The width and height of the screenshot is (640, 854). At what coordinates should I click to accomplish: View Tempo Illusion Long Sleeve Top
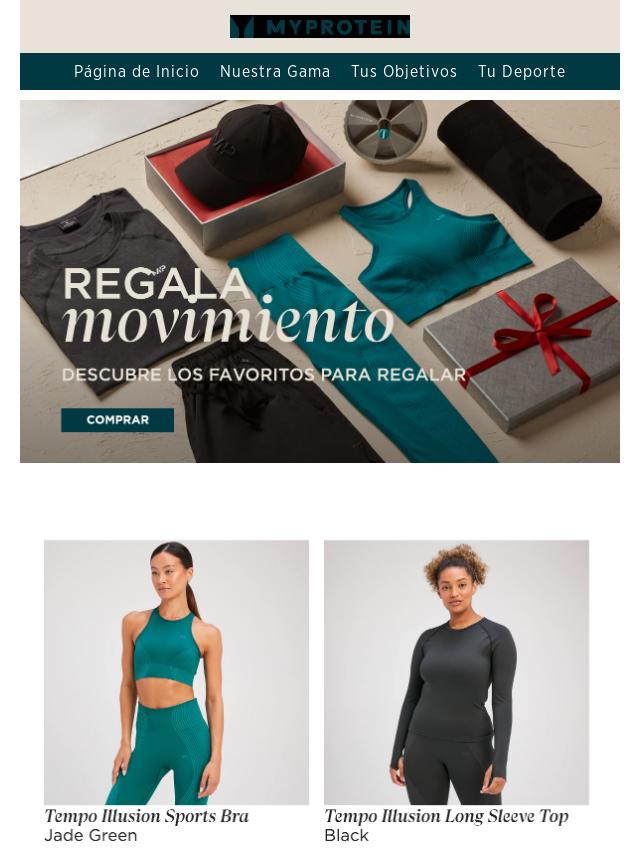coord(456,672)
